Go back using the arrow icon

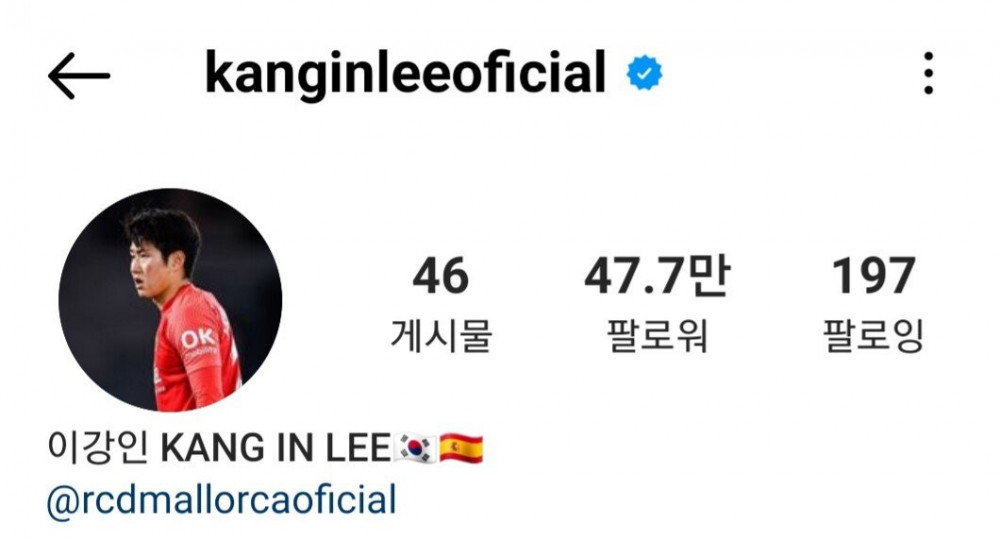pyautogui.click(x=78, y=76)
